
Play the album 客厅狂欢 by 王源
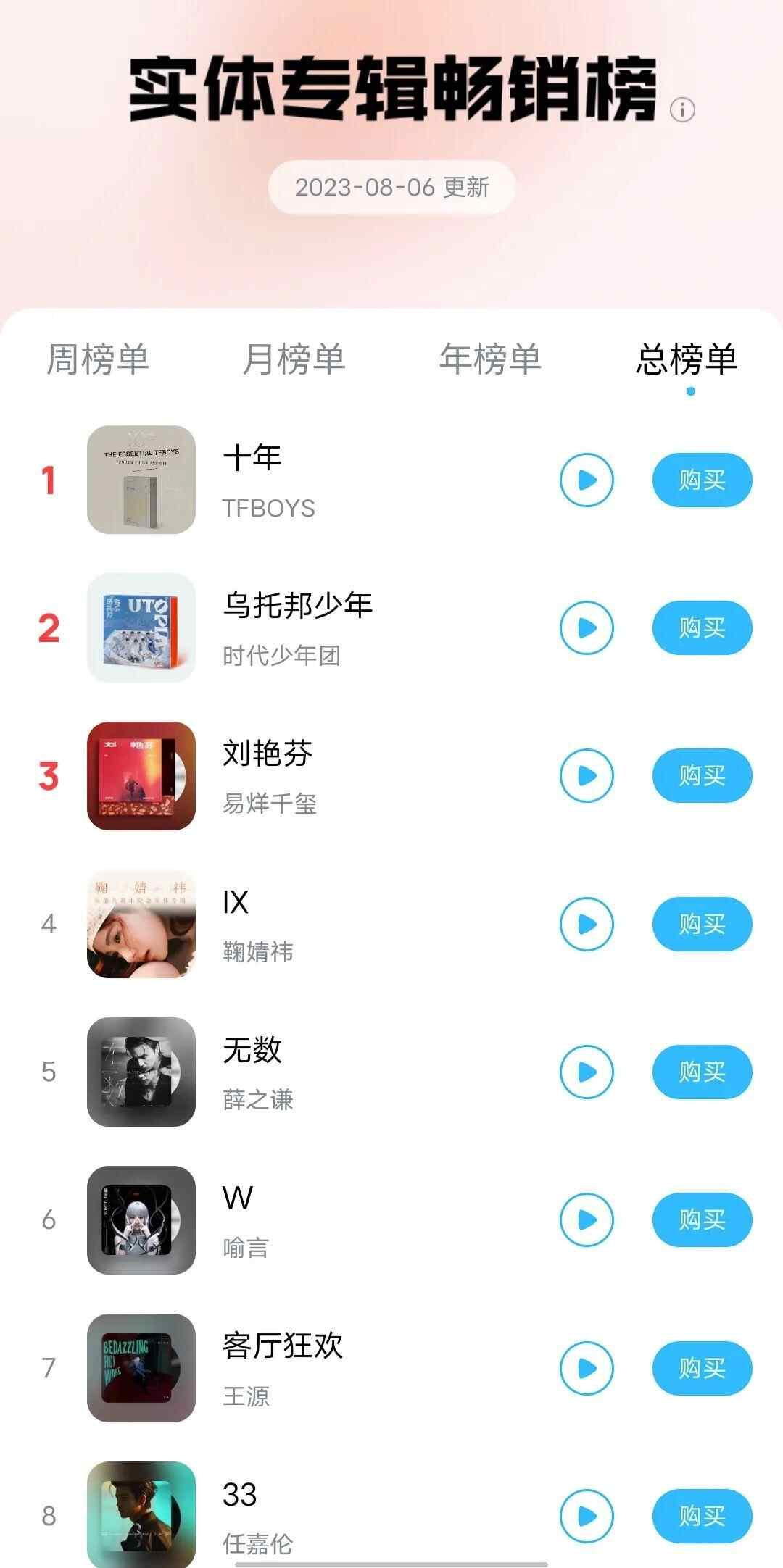pos(587,1368)
